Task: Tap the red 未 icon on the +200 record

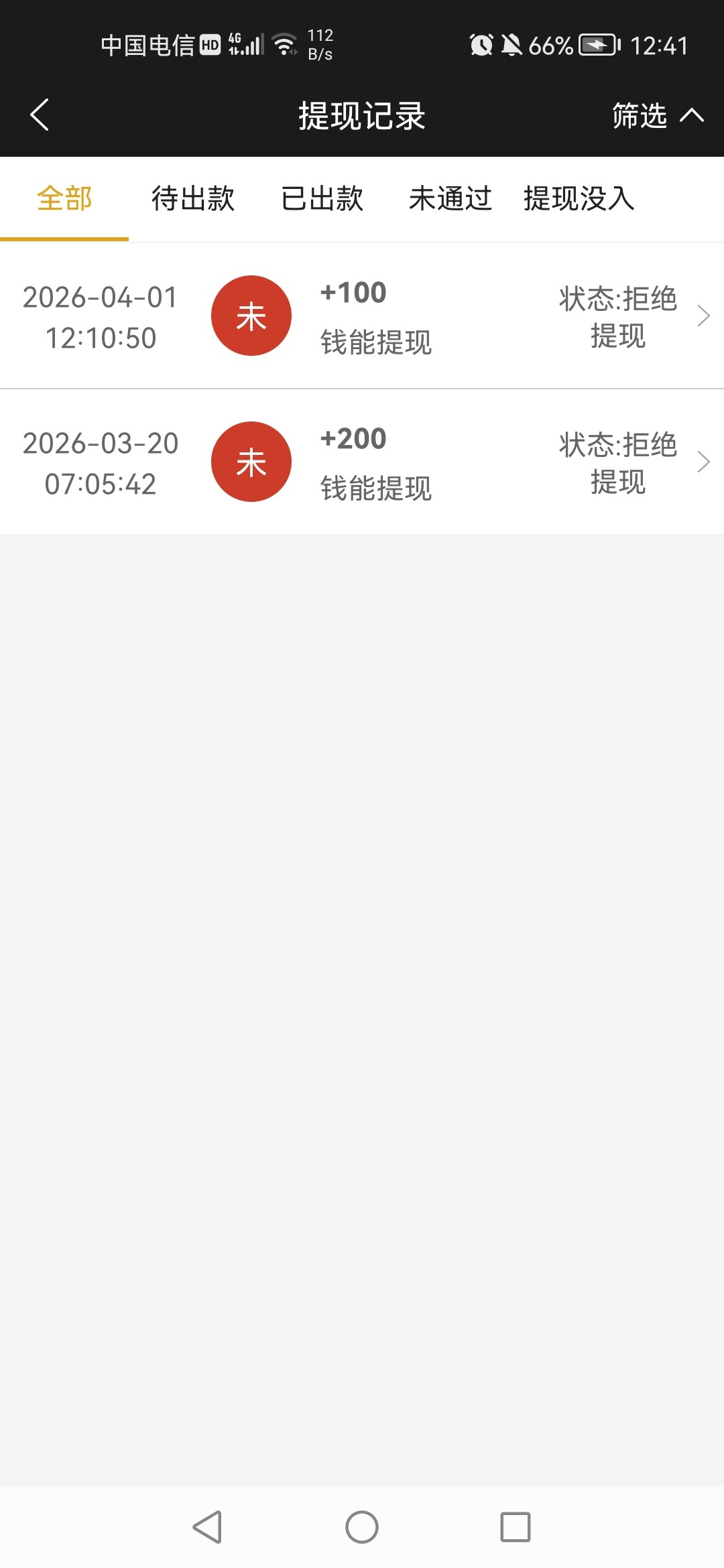Action: click(251, 461)
